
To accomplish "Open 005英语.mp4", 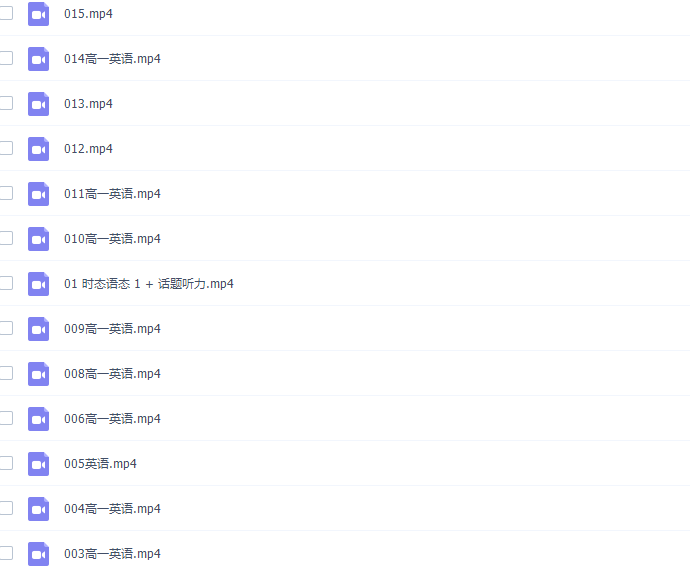I will (100, 464).
